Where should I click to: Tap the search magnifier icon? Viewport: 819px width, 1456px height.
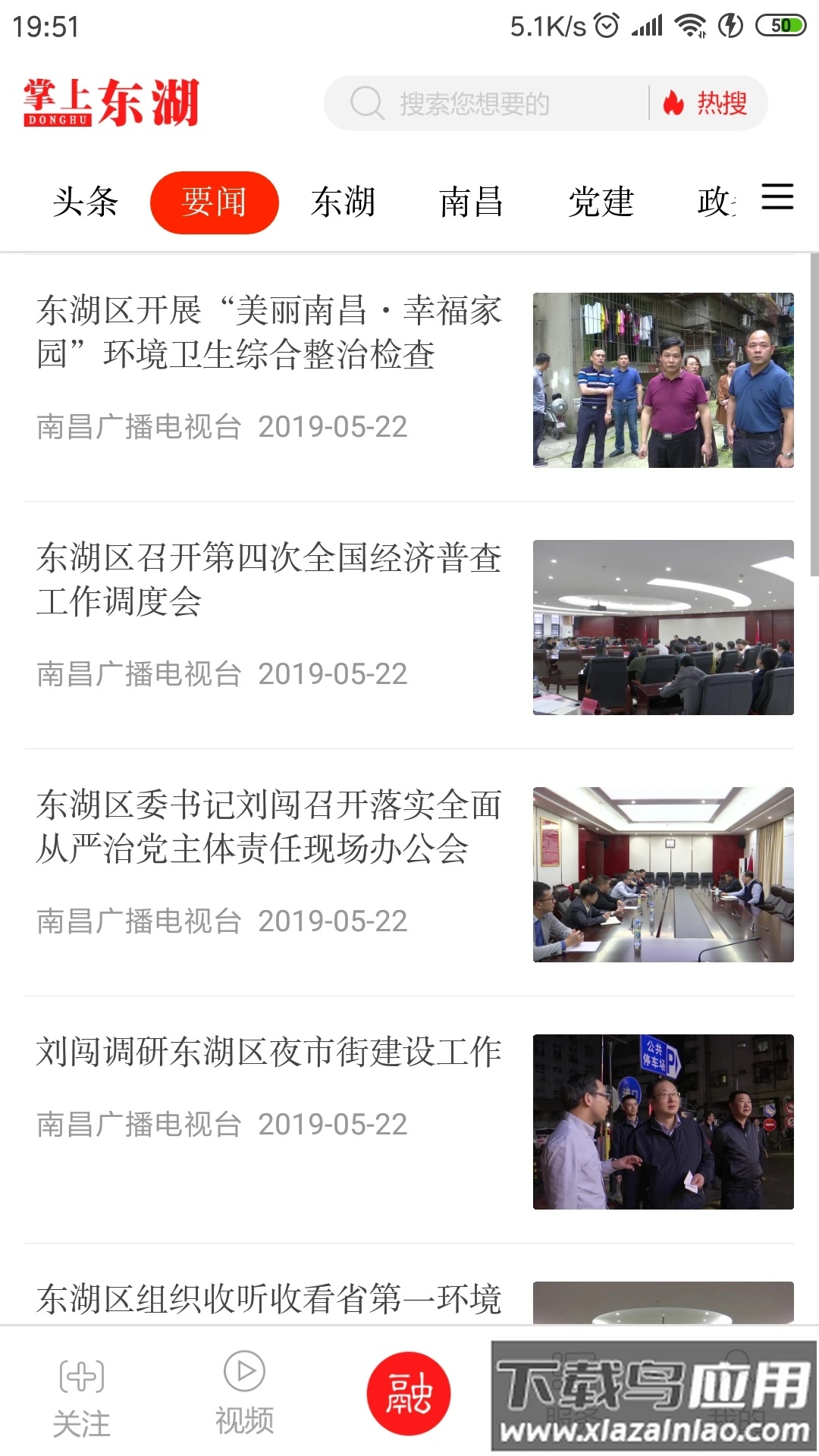pos(367,103)
